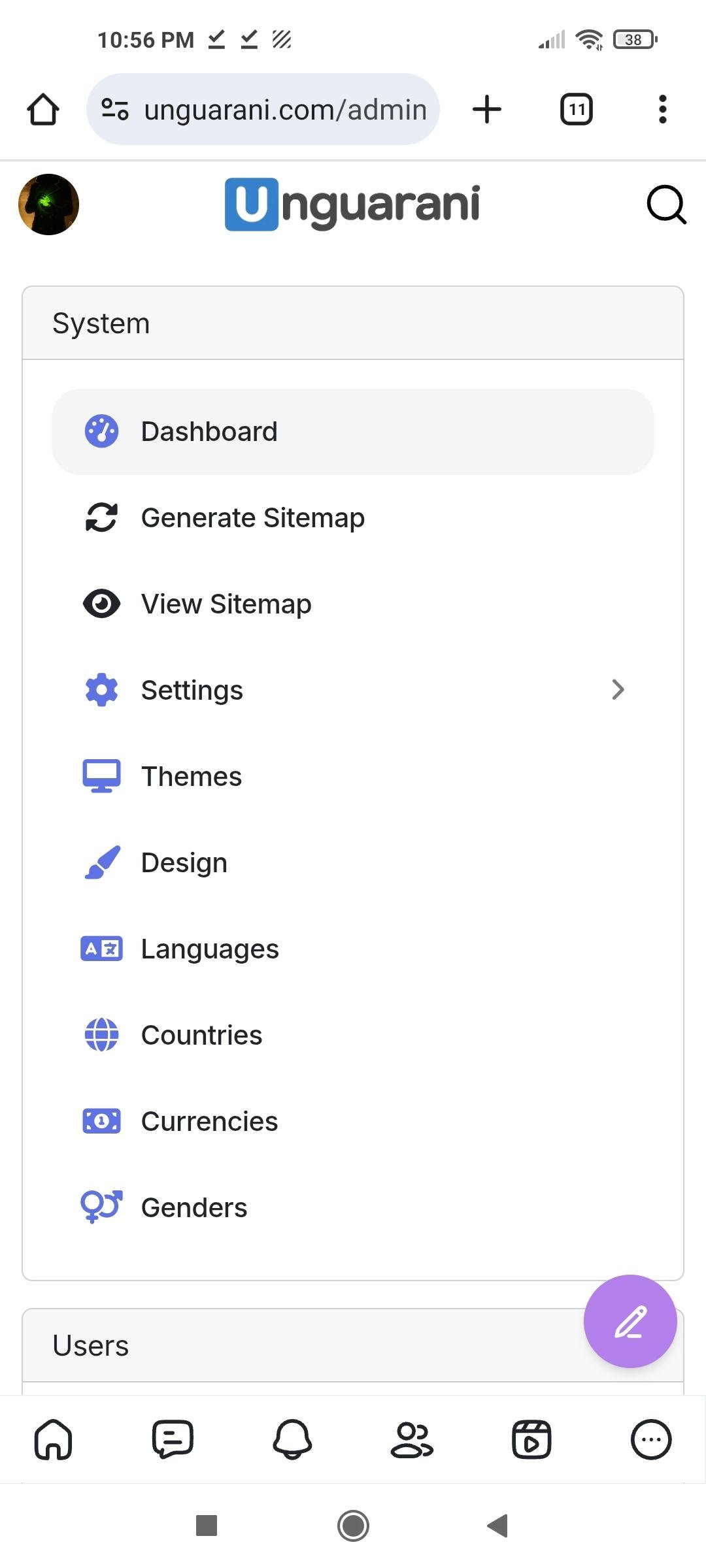Viewport: 706px width, 1568px height.
Task: Open the Dashboard menu item
Action: (353, 432)
